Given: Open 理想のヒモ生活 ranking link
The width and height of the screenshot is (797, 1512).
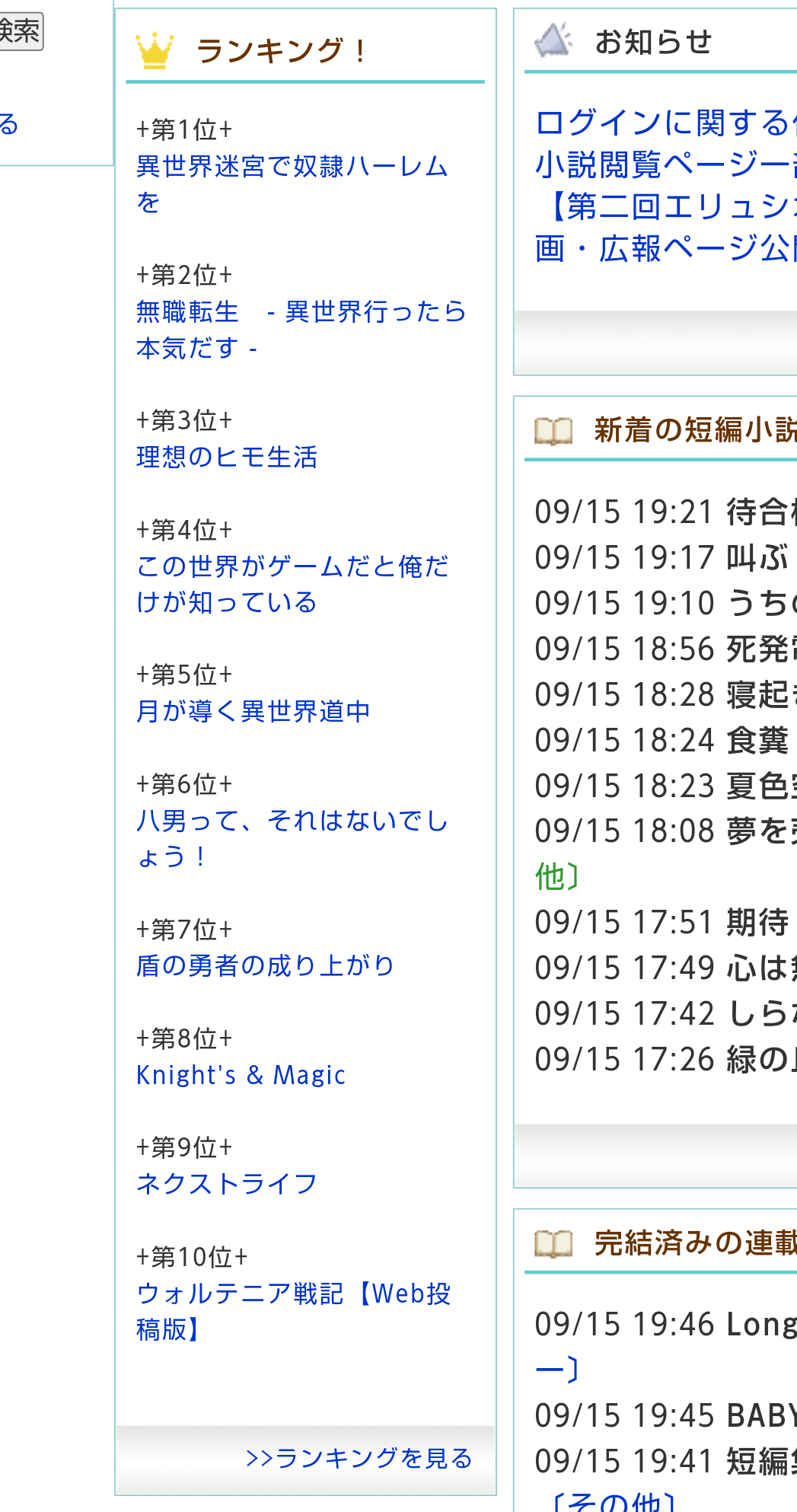Looking at the screenshot, I should pos(226,457).
